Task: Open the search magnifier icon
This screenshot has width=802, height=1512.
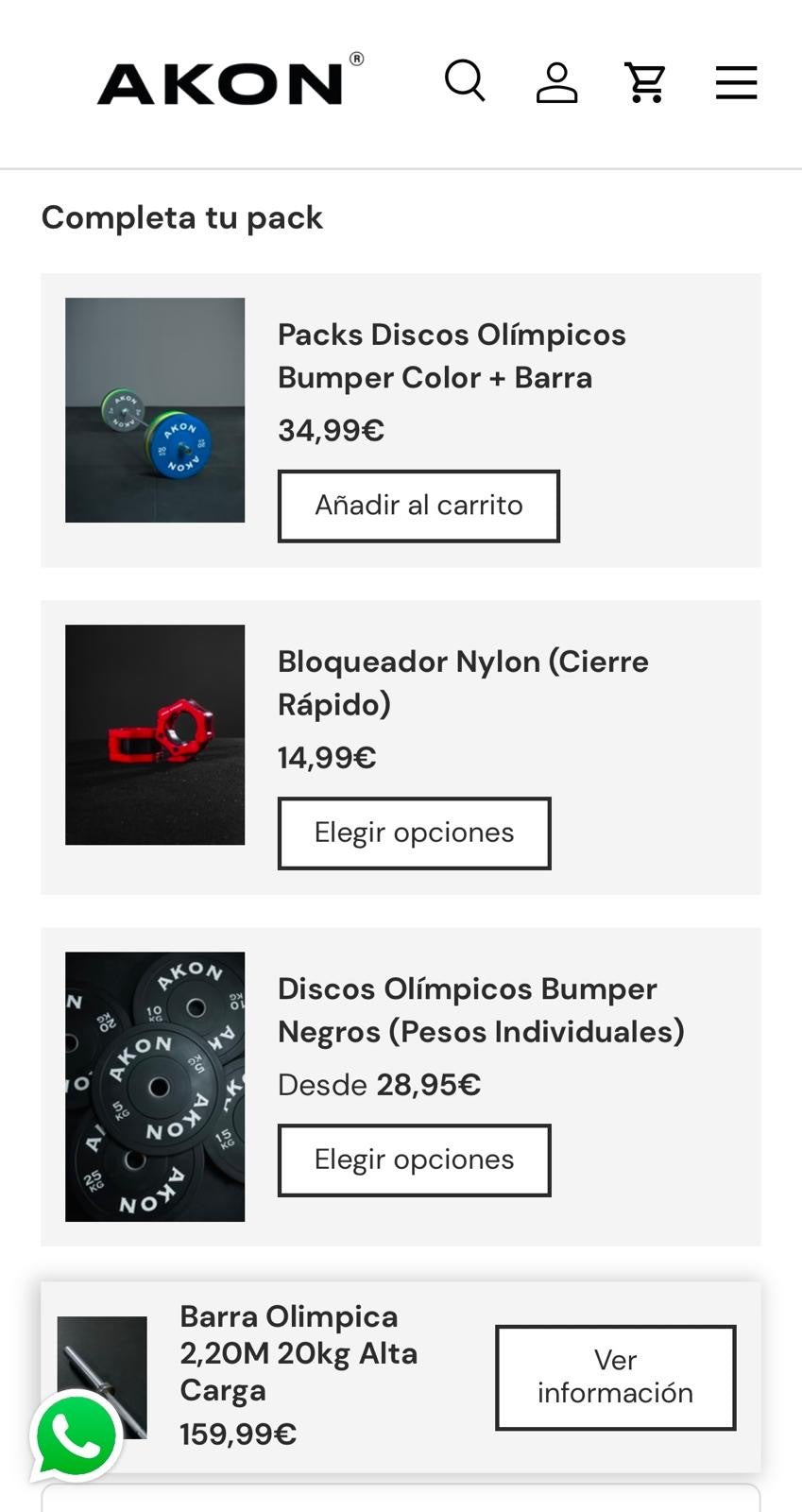Action: (x=465, y=82)
